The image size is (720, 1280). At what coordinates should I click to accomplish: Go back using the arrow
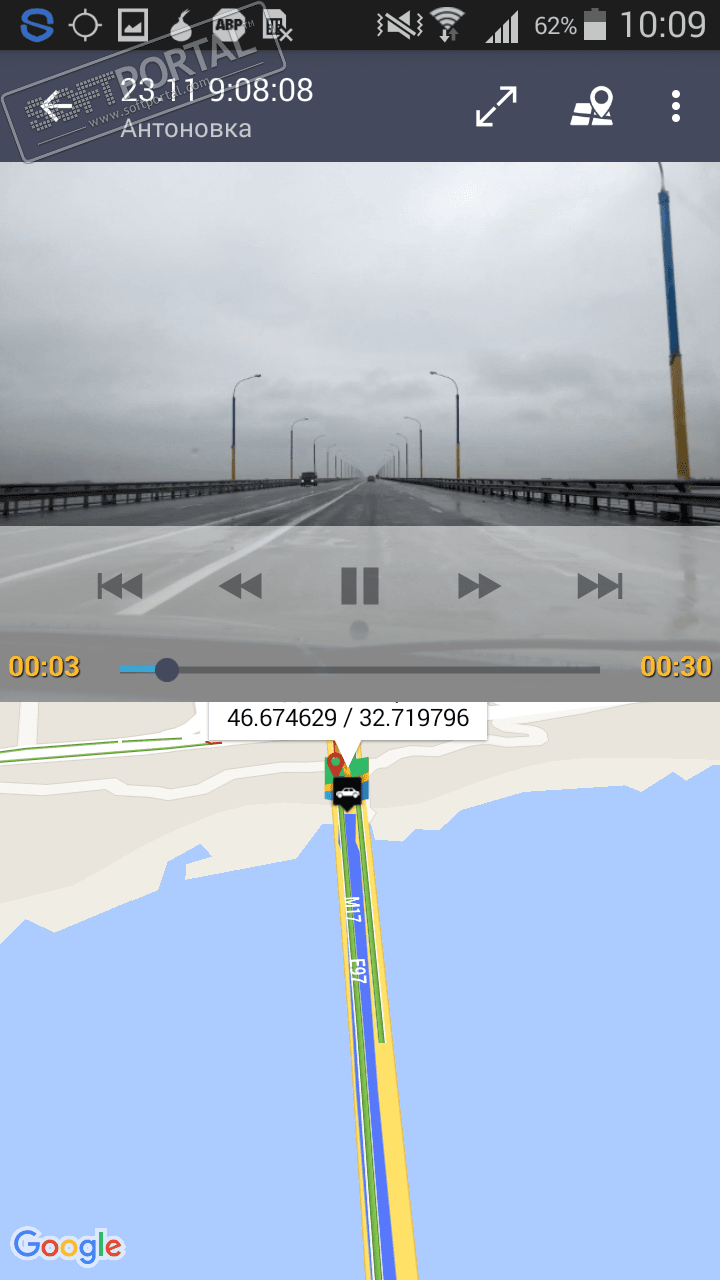tap(56, 106)
